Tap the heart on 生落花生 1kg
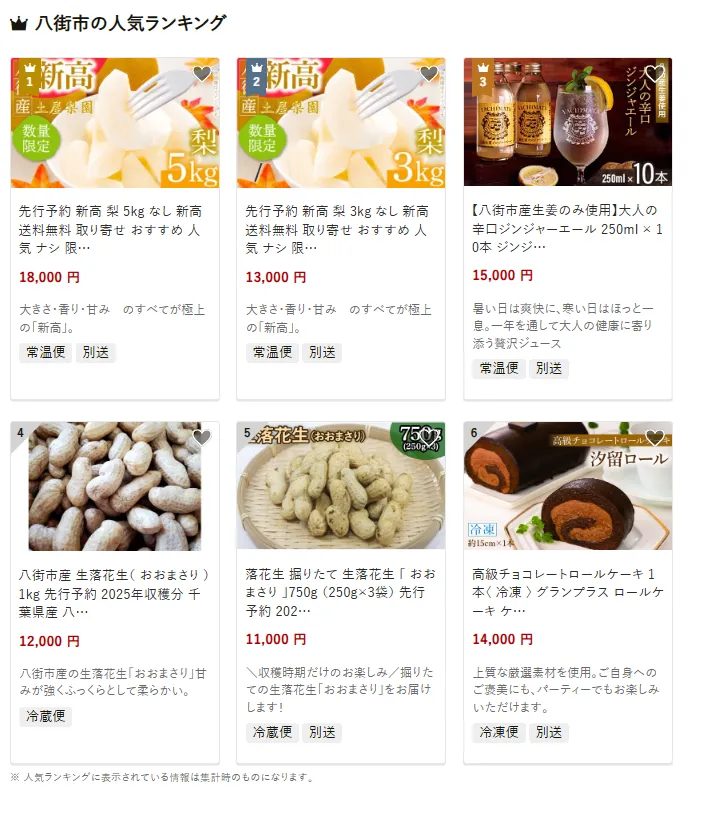 point(202,438)
